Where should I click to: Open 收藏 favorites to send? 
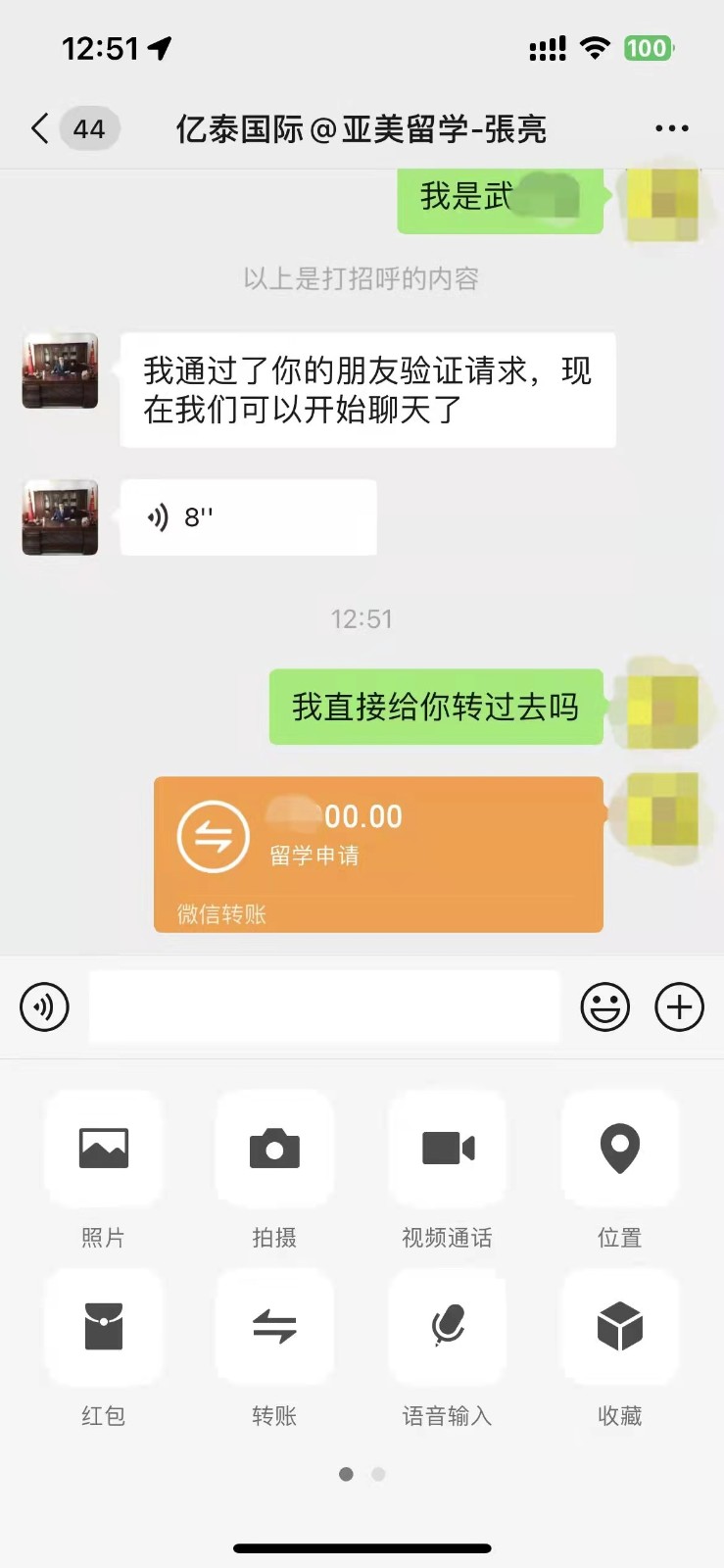pyautogui.click(x=619, y=1327)
